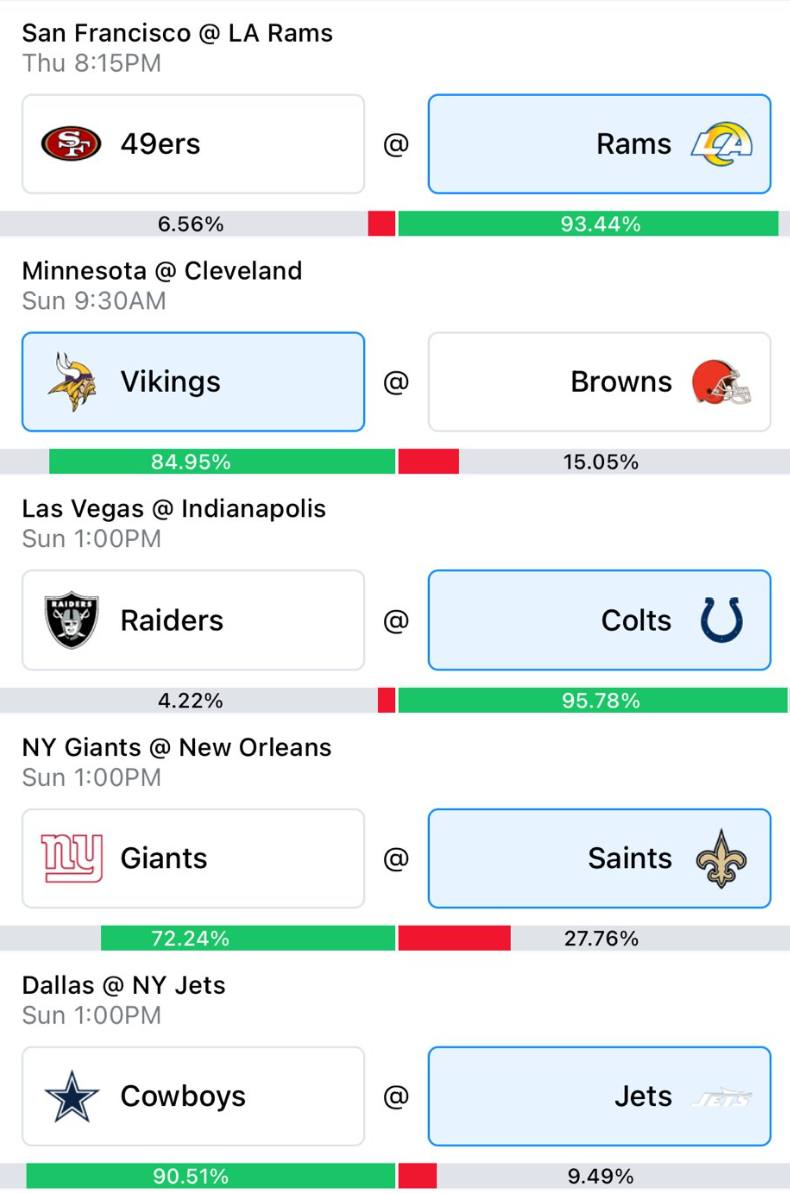This screenshot has height=1194, width=790.
Task: Pick the Jets over Dallas
Action: [x=600, y=1097]
